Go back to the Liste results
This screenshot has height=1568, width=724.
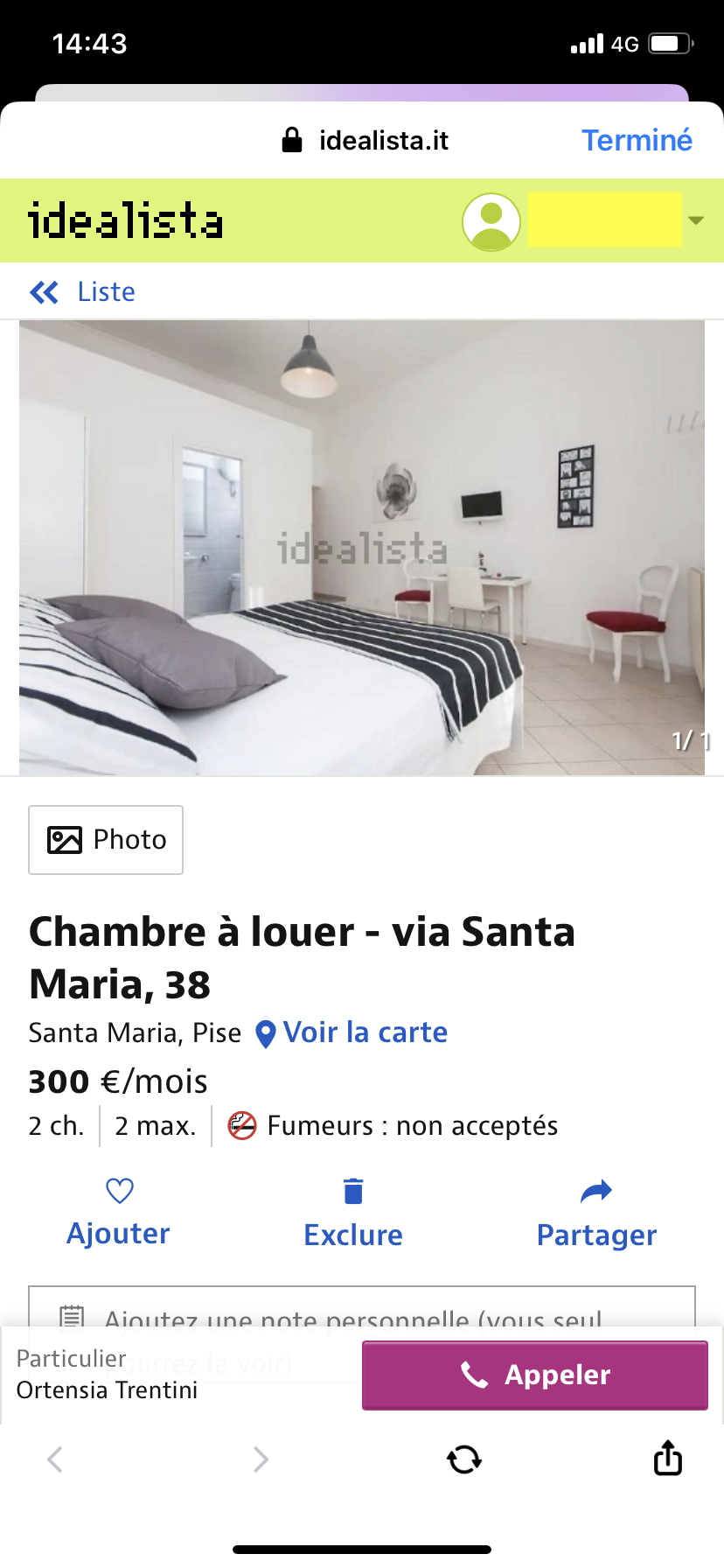(x=83, y=291)
